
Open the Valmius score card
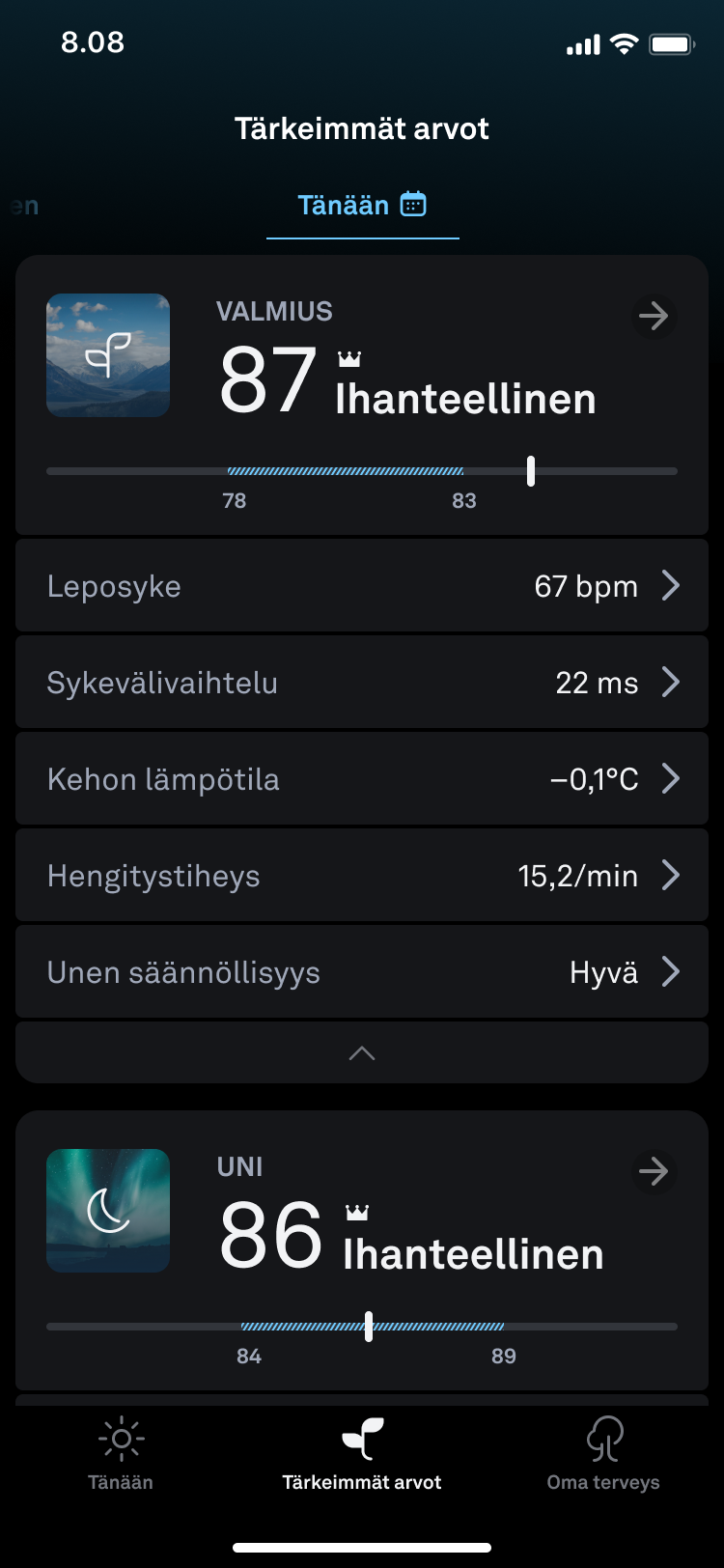click(362, 395)
